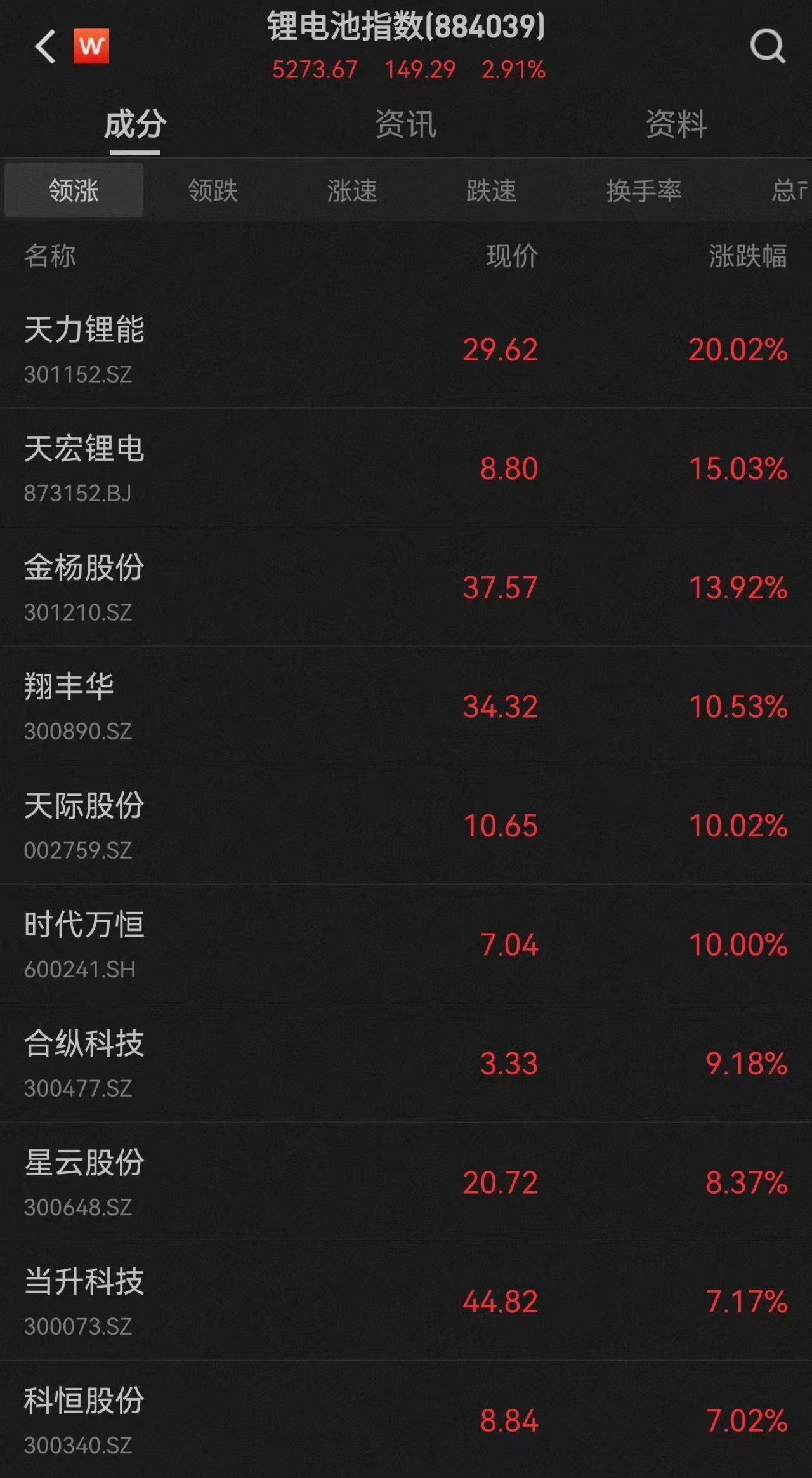Sort the list by 涨速
The width and height of the screenshot is (812, 1478).
[x=352, y=190]
